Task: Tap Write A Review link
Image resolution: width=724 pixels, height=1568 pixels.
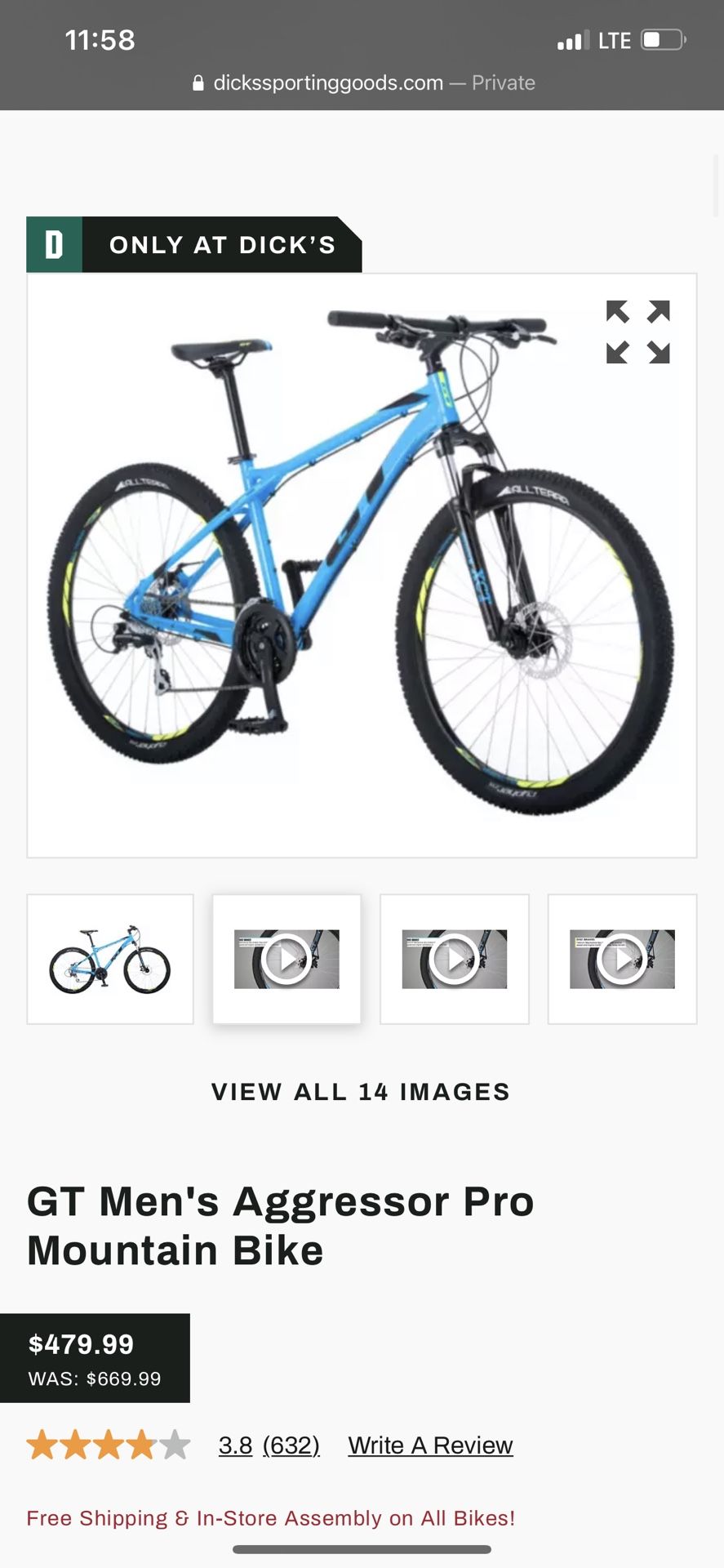Action: (430, 1445)
